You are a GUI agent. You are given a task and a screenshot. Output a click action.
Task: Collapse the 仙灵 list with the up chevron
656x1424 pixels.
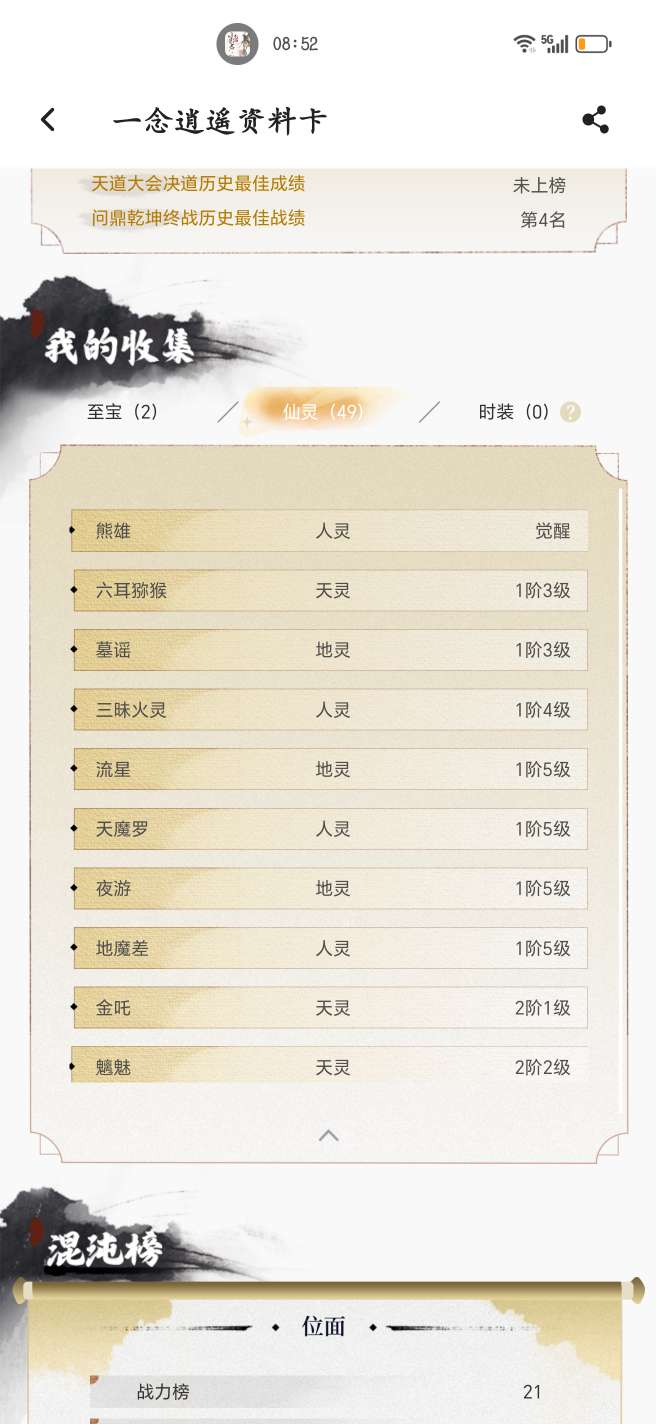(x=328, y=1135)
